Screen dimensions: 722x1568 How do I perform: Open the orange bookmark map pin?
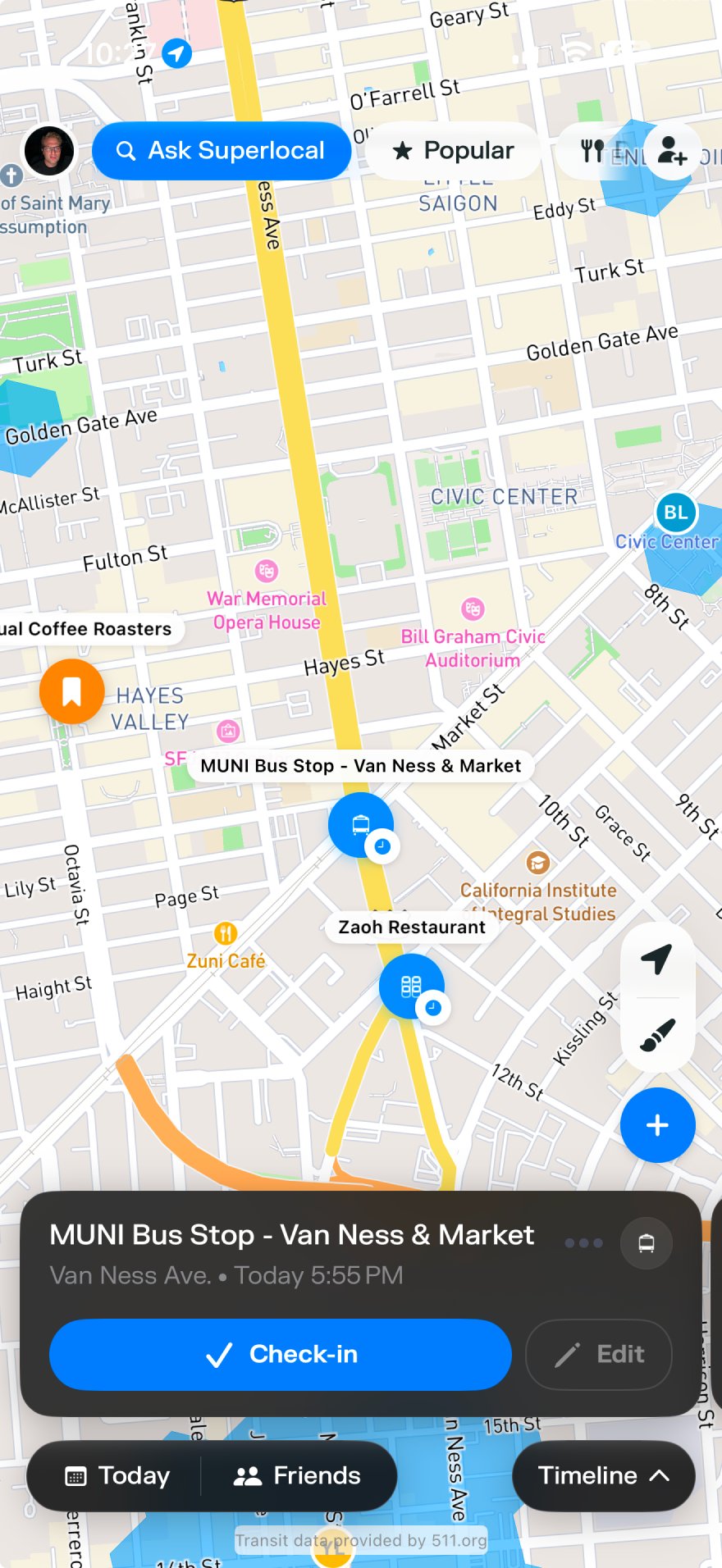[72, 691]
